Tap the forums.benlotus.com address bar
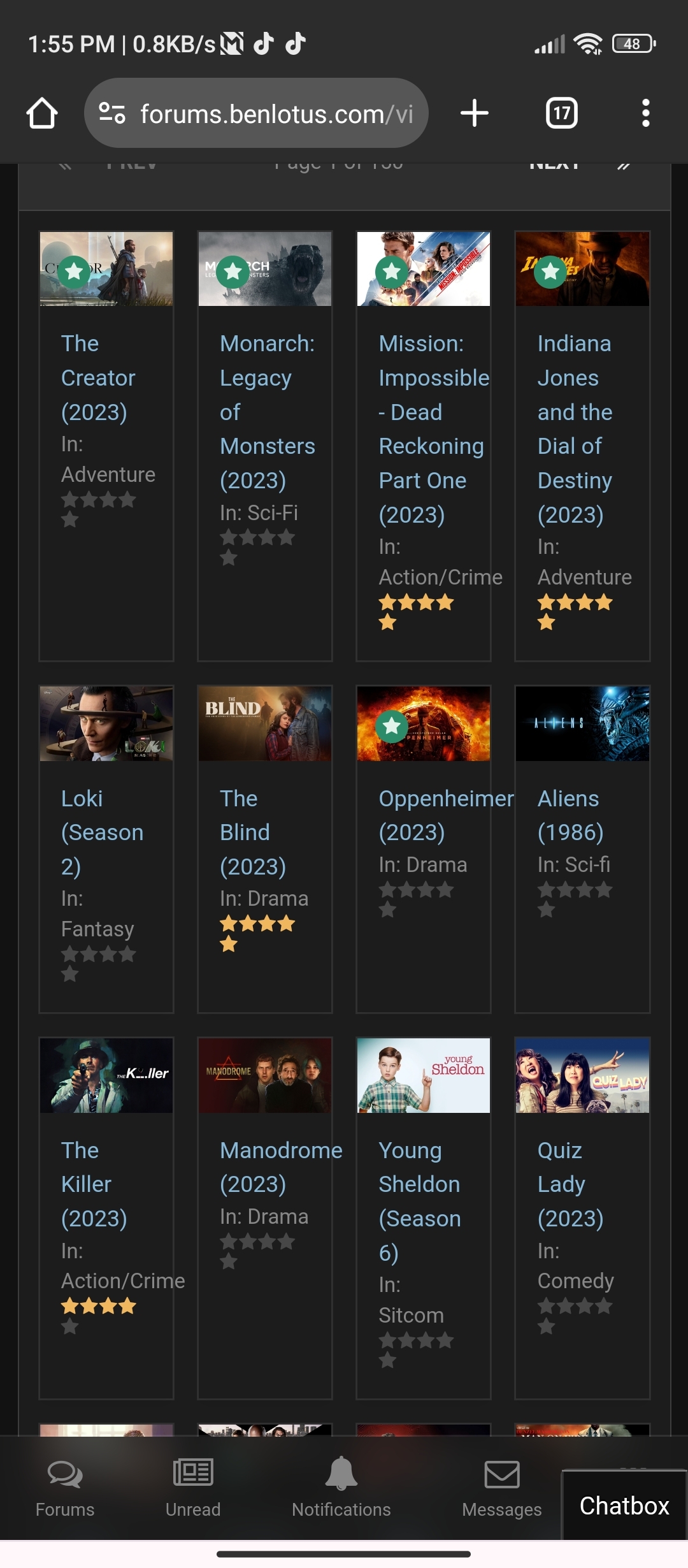The image size is (688, 1568). tap(256, 113)
